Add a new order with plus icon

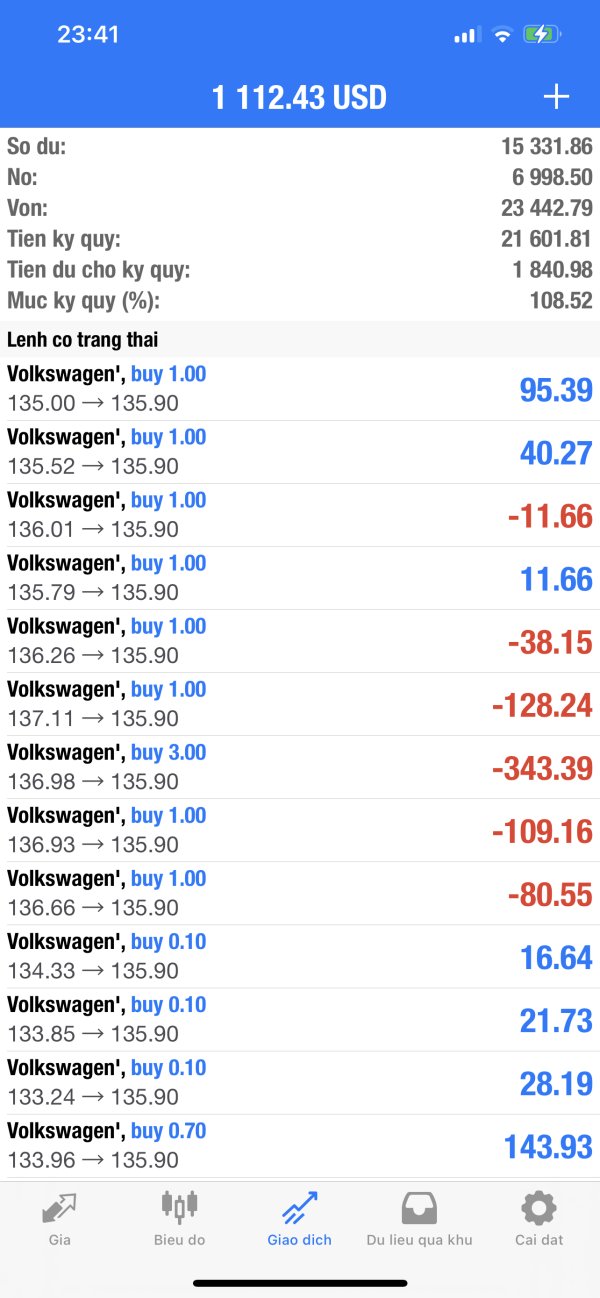(x=555, y=96)
